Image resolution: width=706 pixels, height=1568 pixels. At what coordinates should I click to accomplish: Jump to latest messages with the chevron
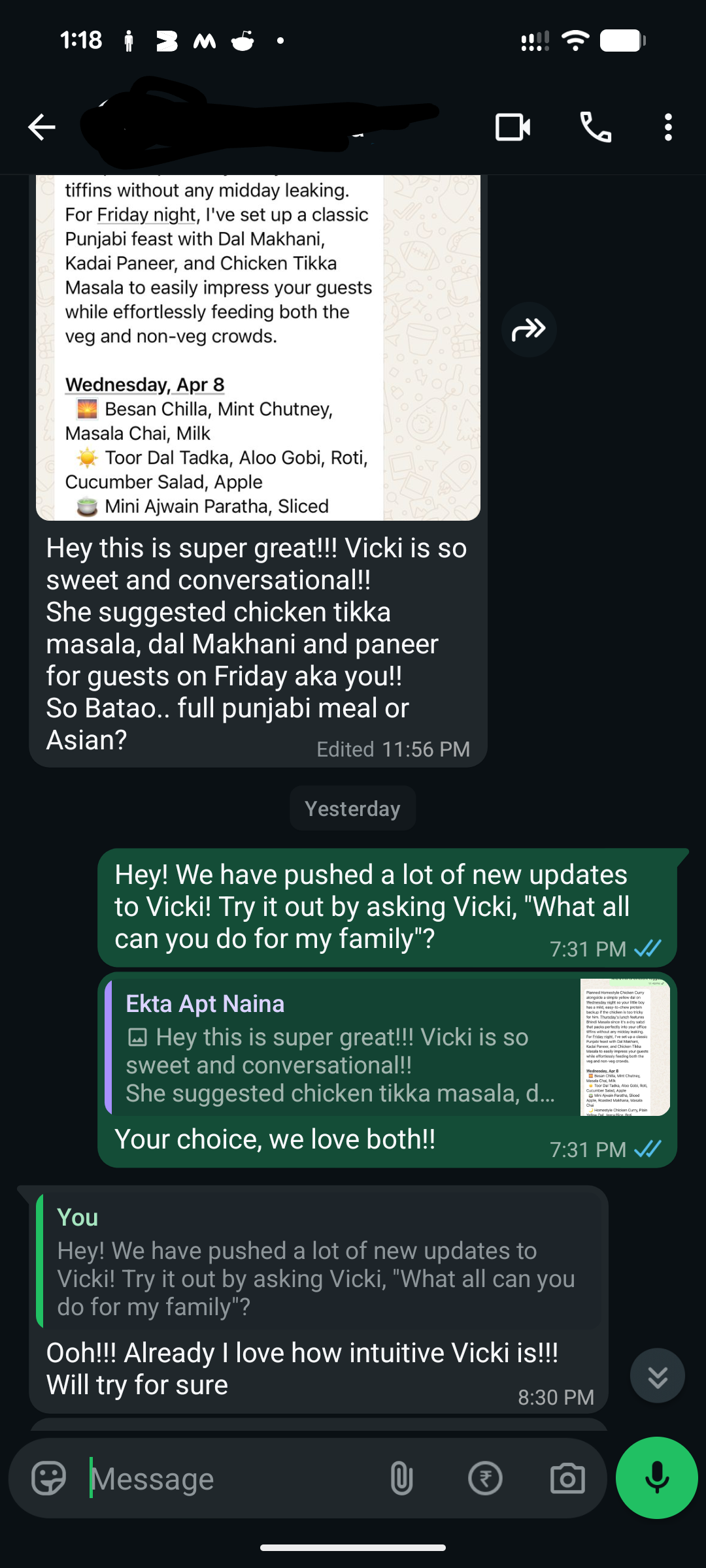[x=658, y=1375]
